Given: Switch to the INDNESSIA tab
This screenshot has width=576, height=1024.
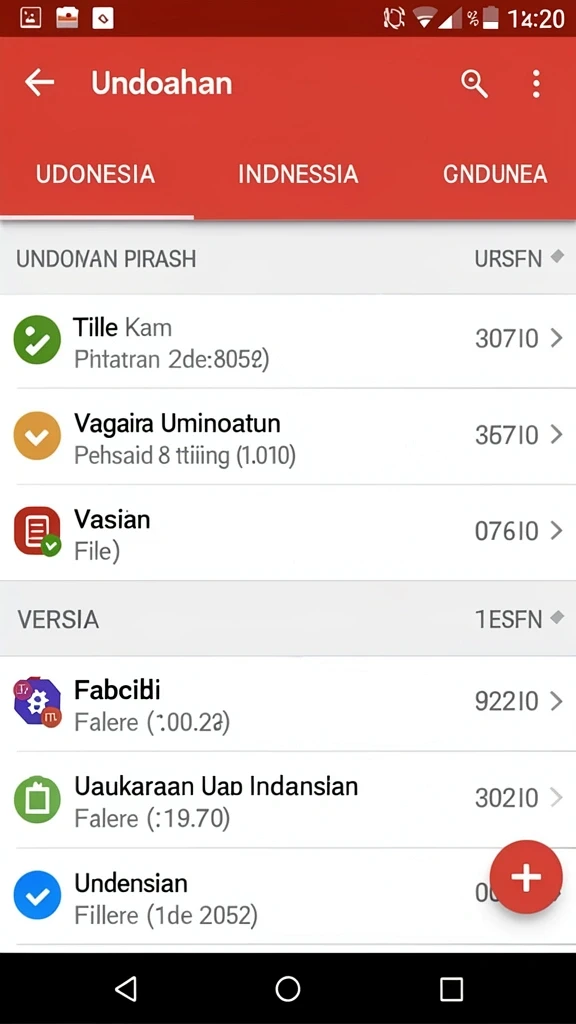Looking at the screenshot, I should tap(298, 174).
